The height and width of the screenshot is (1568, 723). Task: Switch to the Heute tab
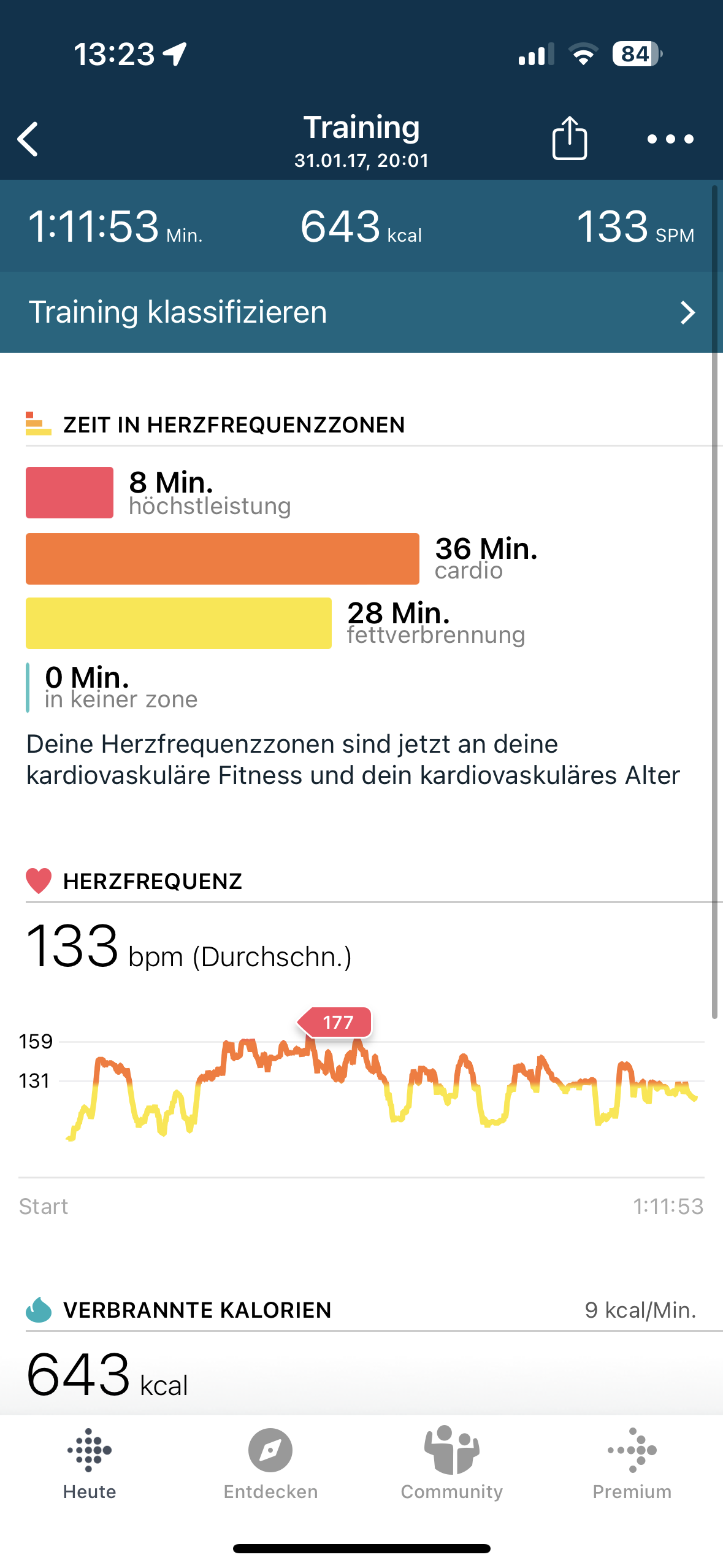90,1464
